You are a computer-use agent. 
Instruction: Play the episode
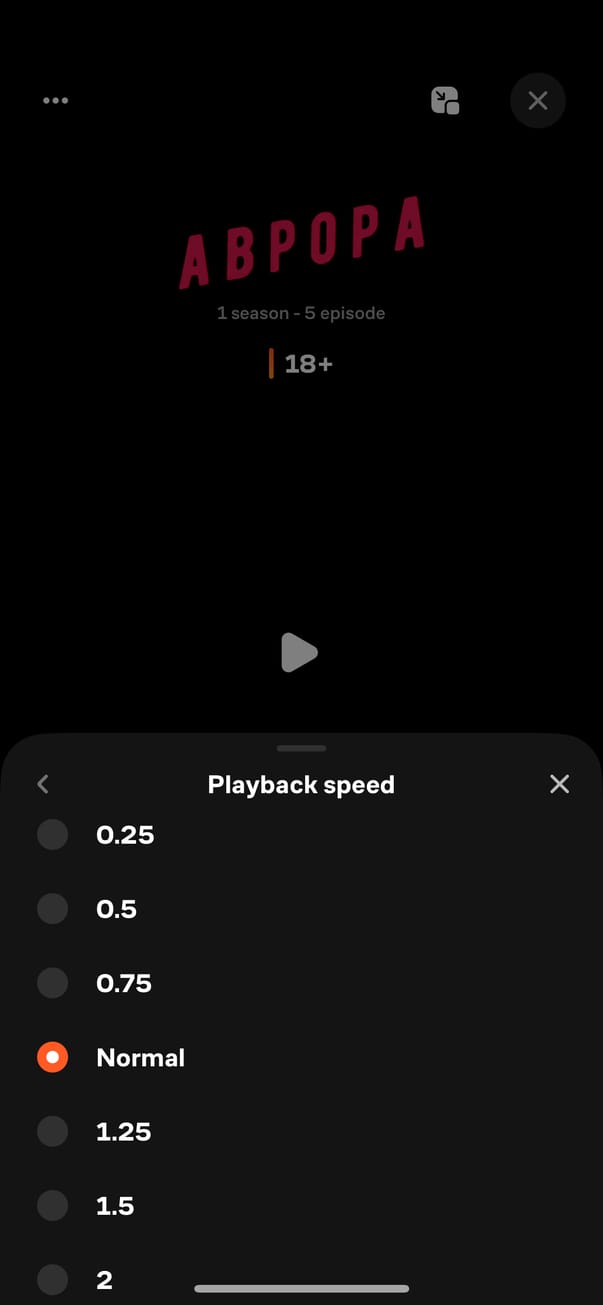coord(299,653)
